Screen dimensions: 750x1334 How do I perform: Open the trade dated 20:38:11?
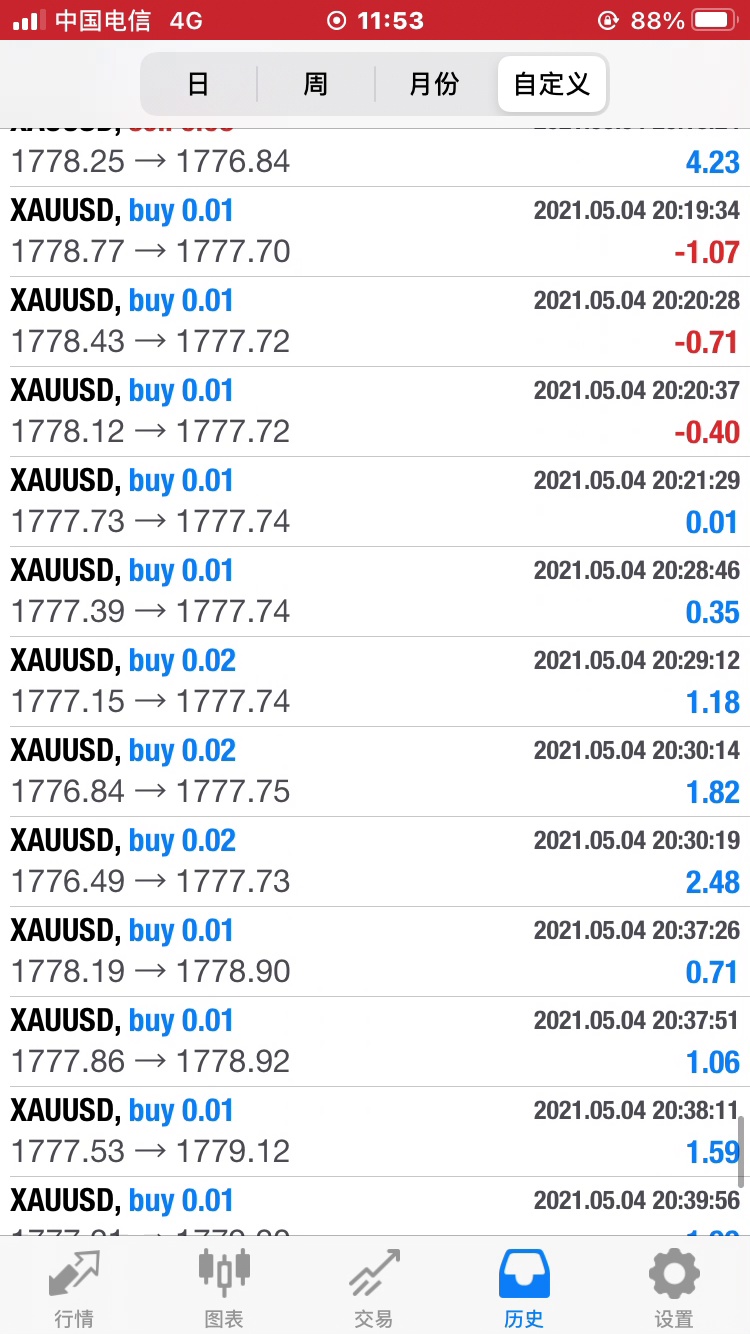(x=375, y=1132)
